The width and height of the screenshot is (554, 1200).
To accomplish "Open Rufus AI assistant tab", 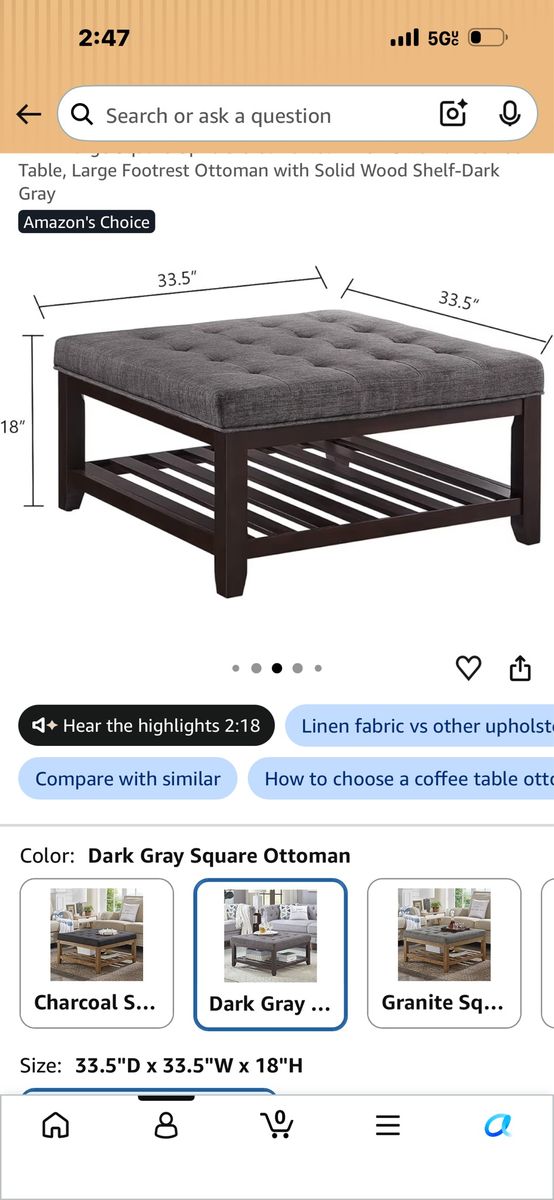I will click(498, 1125).
